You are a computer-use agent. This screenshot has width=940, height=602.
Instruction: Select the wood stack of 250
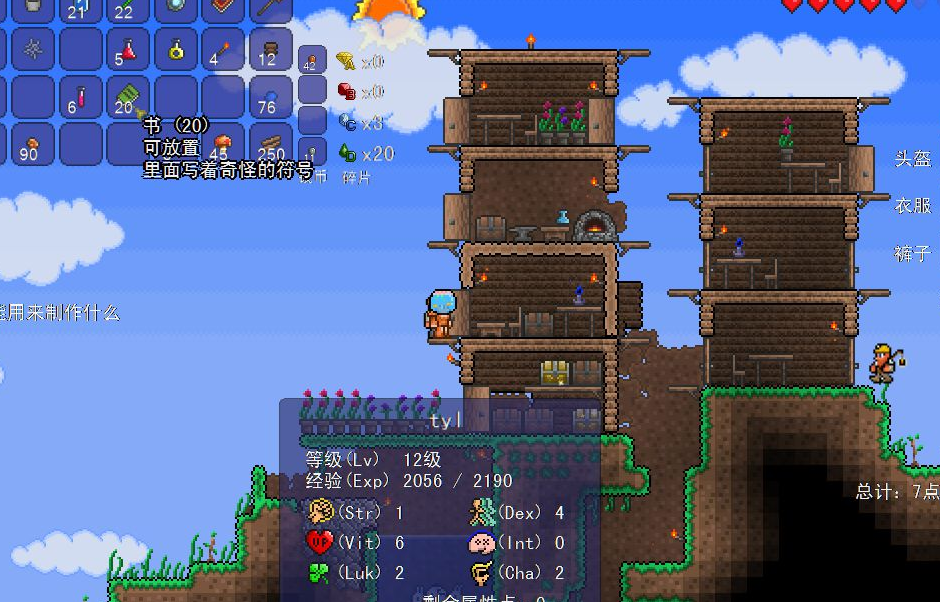click(269, 144)
